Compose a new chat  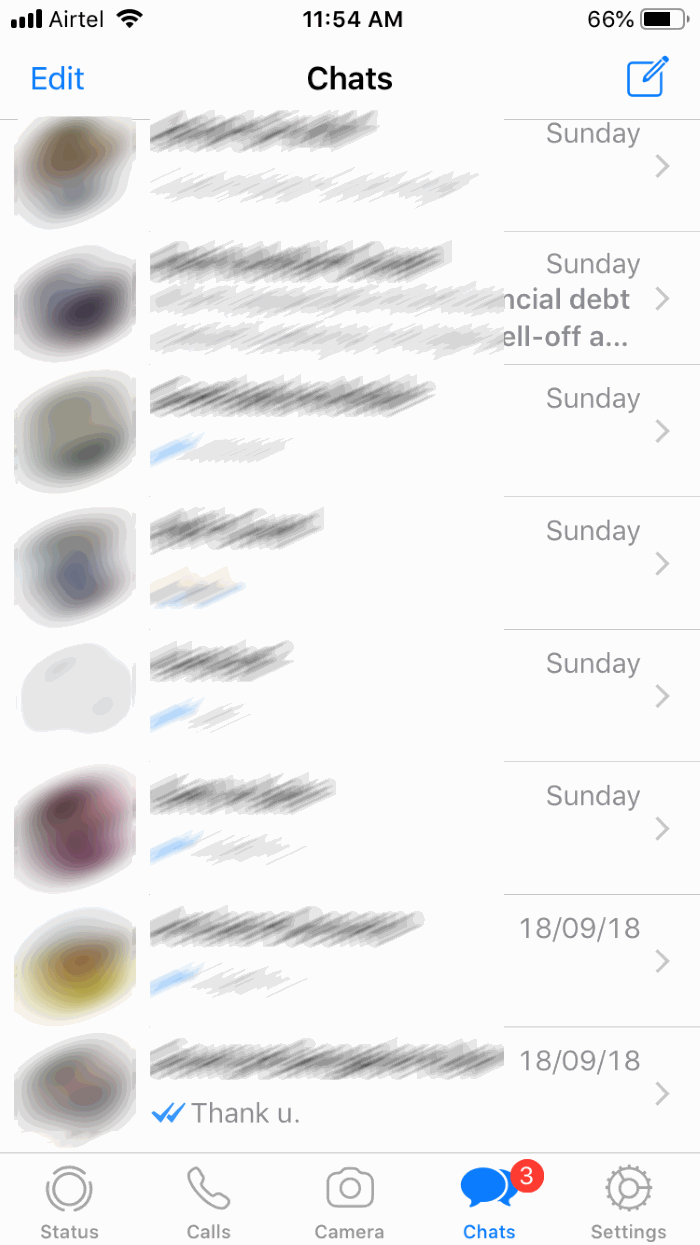coord(646,78)
